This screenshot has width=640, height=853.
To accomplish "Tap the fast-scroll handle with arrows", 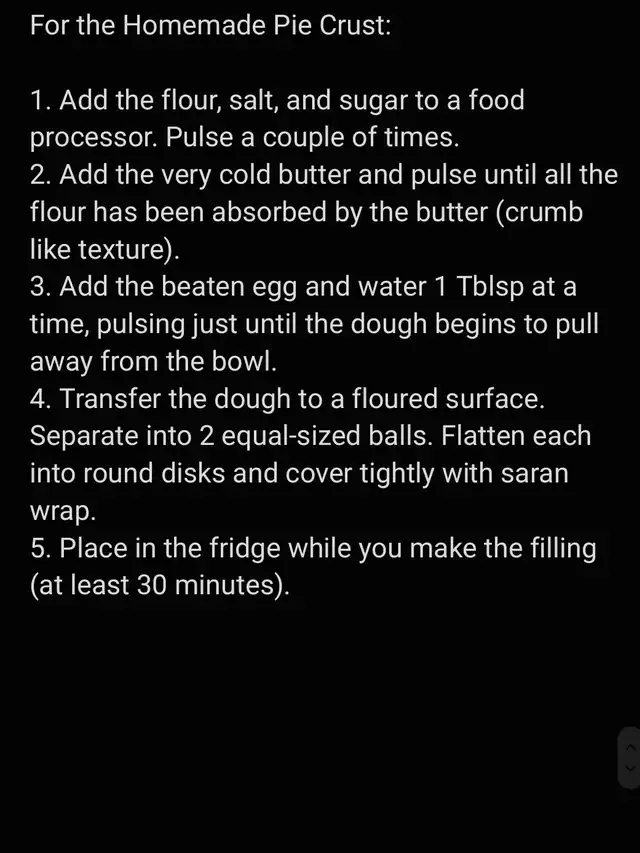I will point(629,757).
